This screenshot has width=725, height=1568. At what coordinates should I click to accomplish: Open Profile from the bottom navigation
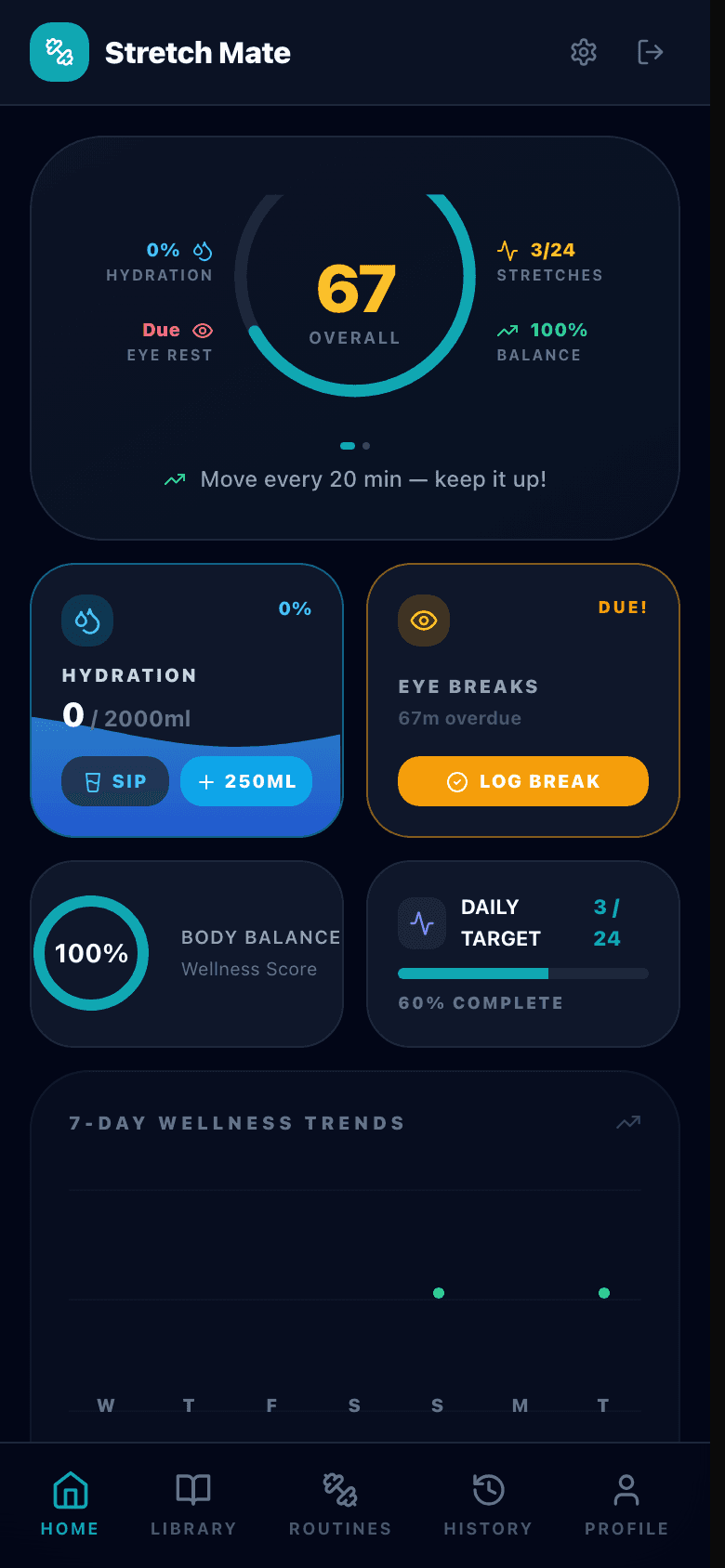point(626,1502)
